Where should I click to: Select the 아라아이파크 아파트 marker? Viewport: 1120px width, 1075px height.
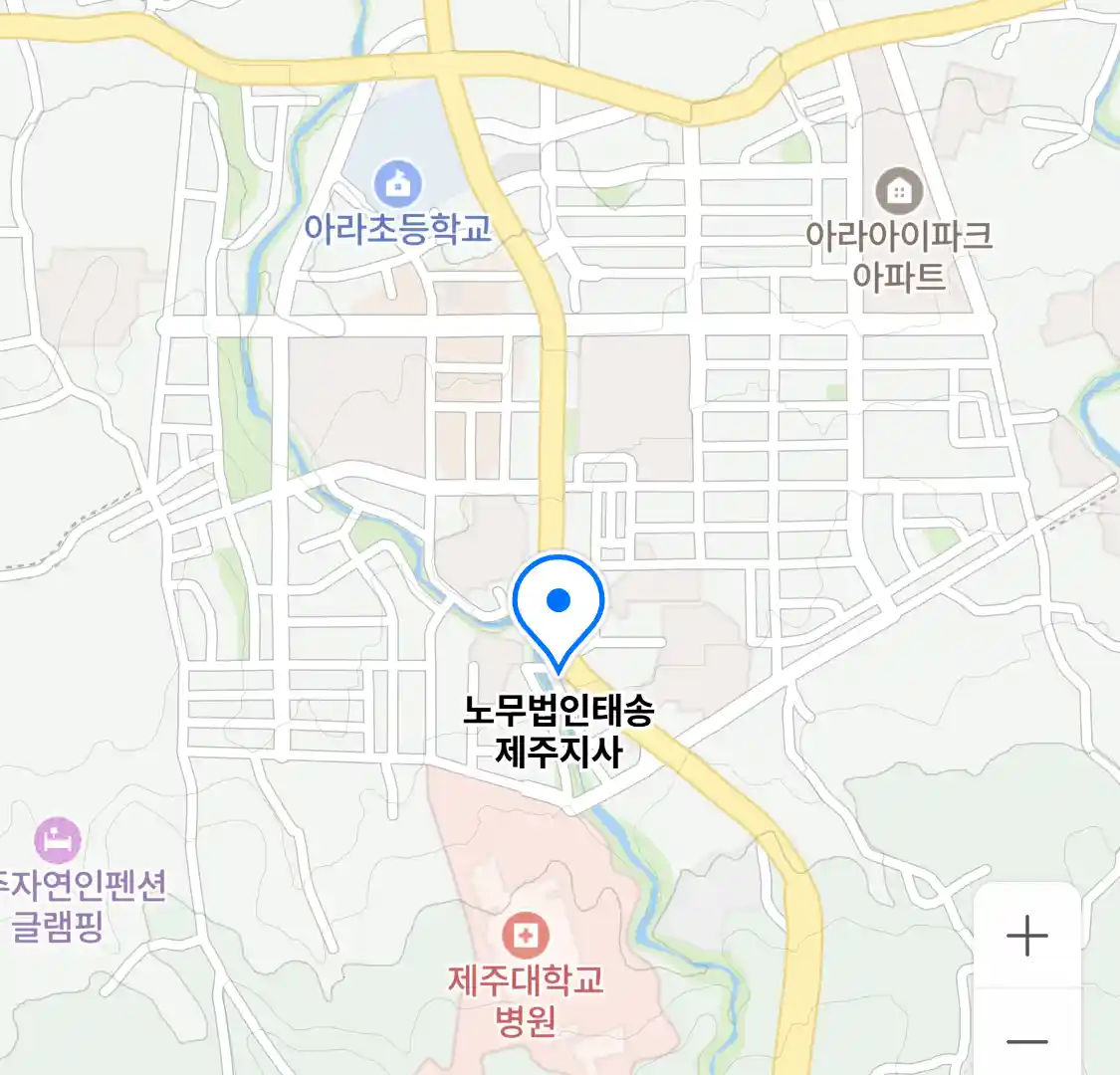(x=899, y=192)
